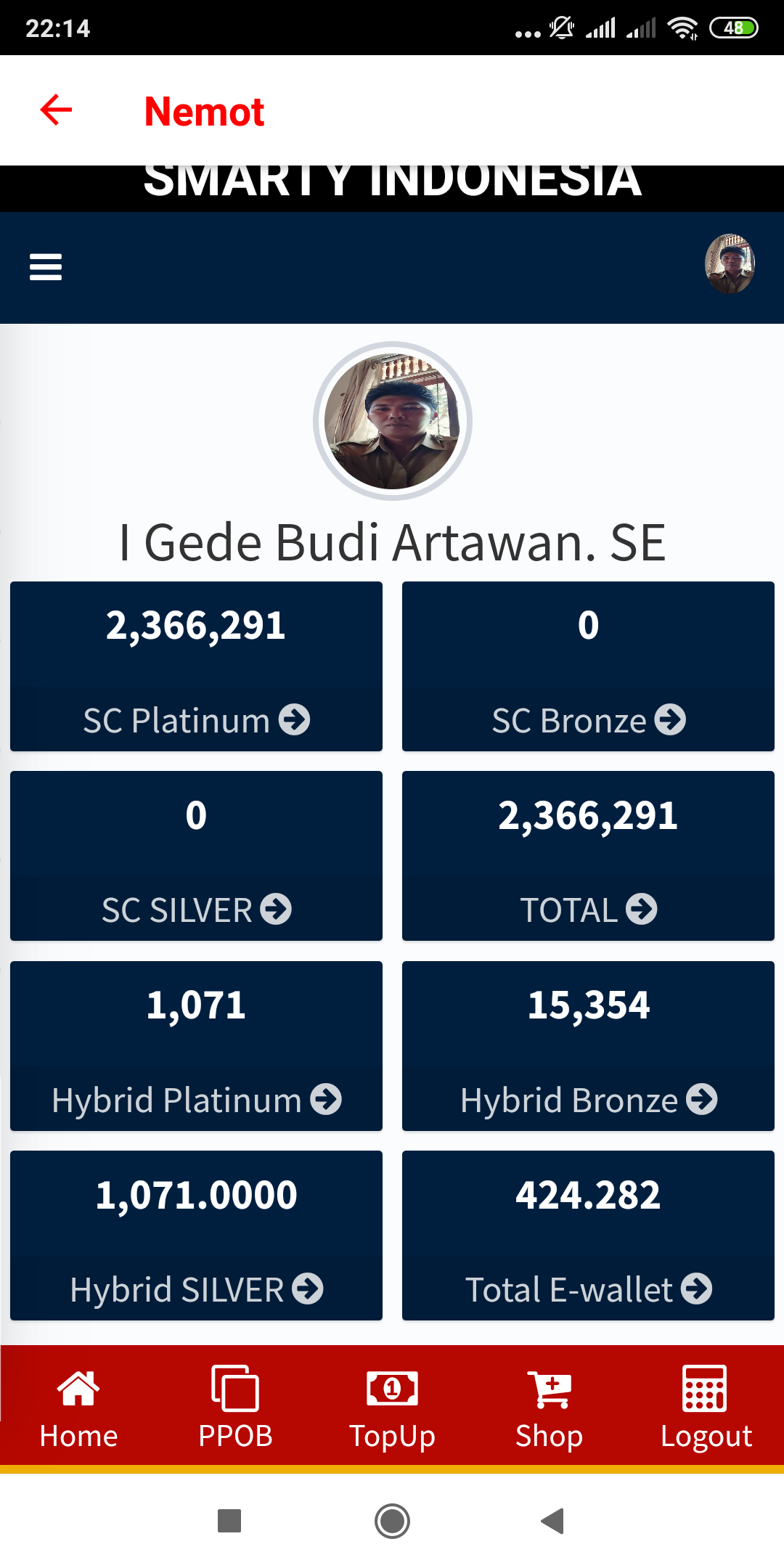The width and height of the screenshot is (784, 1568).
Task: Open the PPOB tab
Action: [235, 1408]
